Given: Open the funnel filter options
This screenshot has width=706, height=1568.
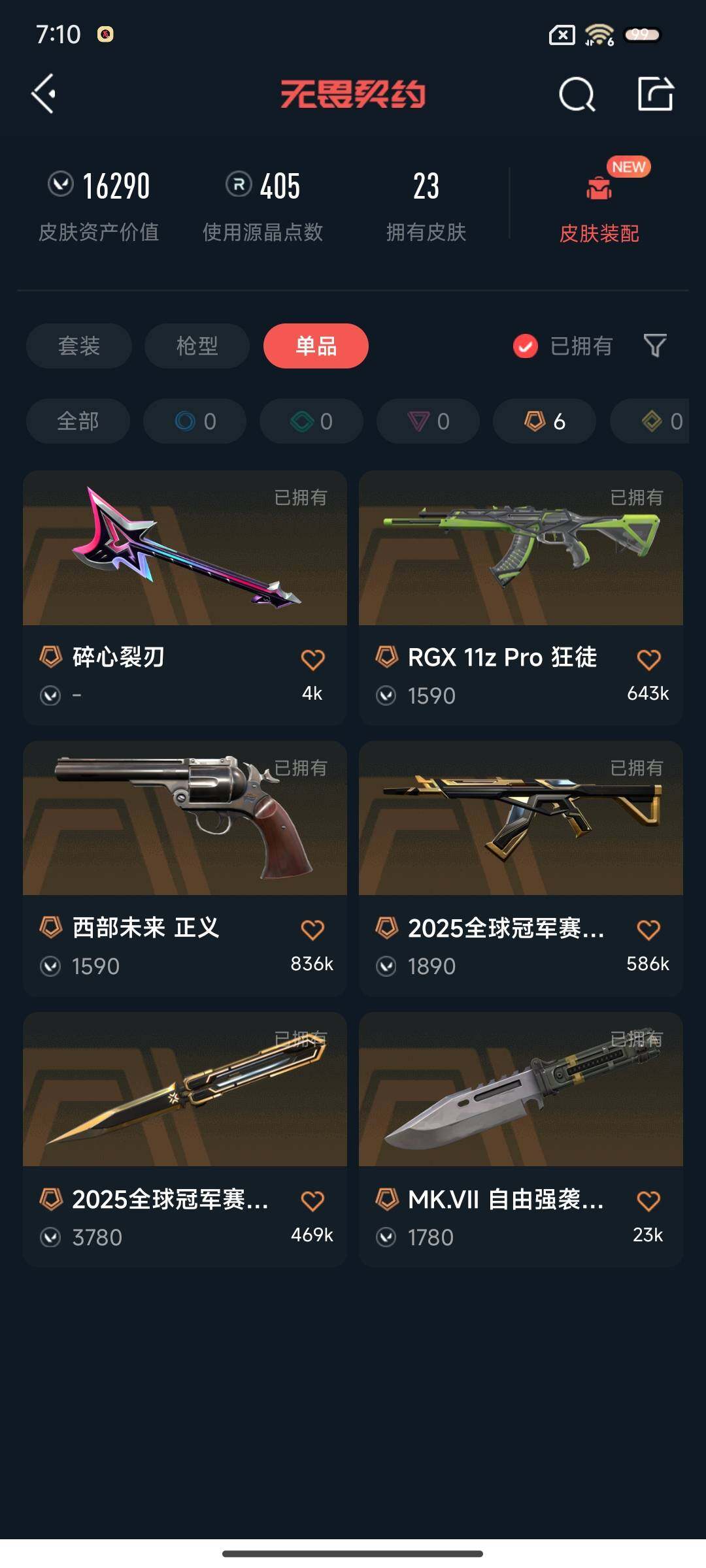Looking at the screenshot, I should (654, 346).
